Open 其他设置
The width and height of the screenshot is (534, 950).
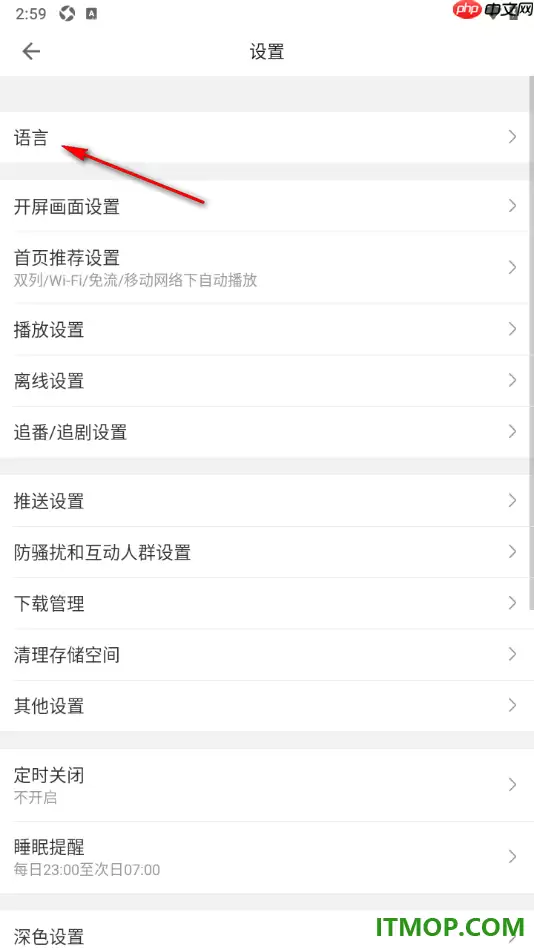tap(264, 705)
